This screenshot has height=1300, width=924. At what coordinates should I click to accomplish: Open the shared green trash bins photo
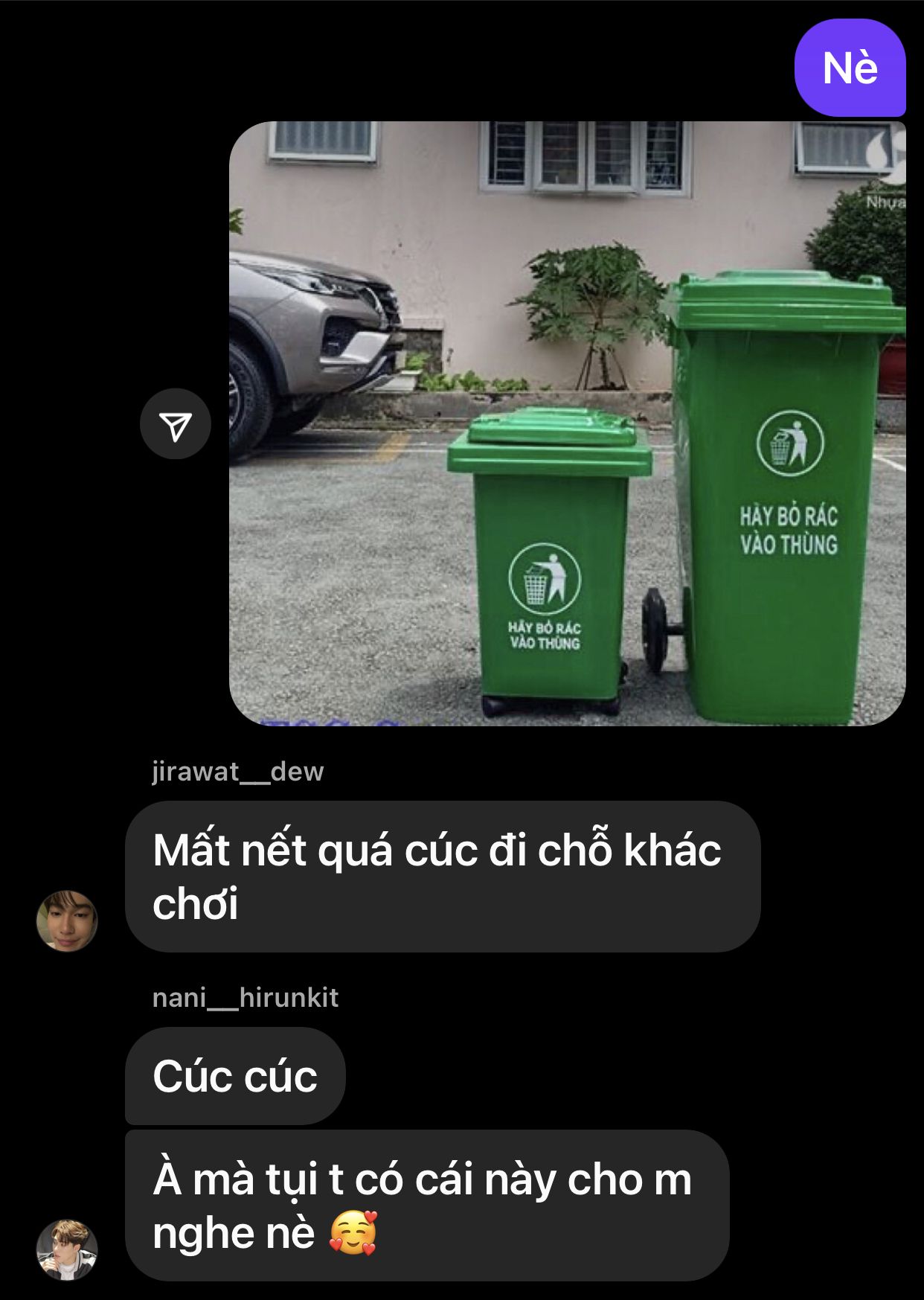pyautogui.click(x=567, y=423)
